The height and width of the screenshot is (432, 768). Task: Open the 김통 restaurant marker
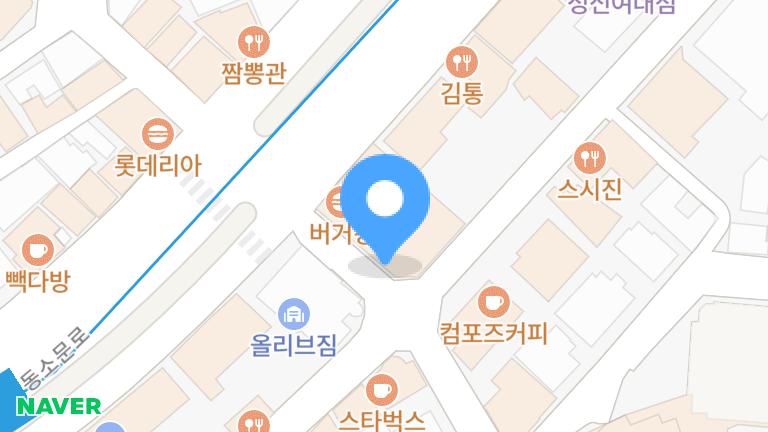coord(461,62)
